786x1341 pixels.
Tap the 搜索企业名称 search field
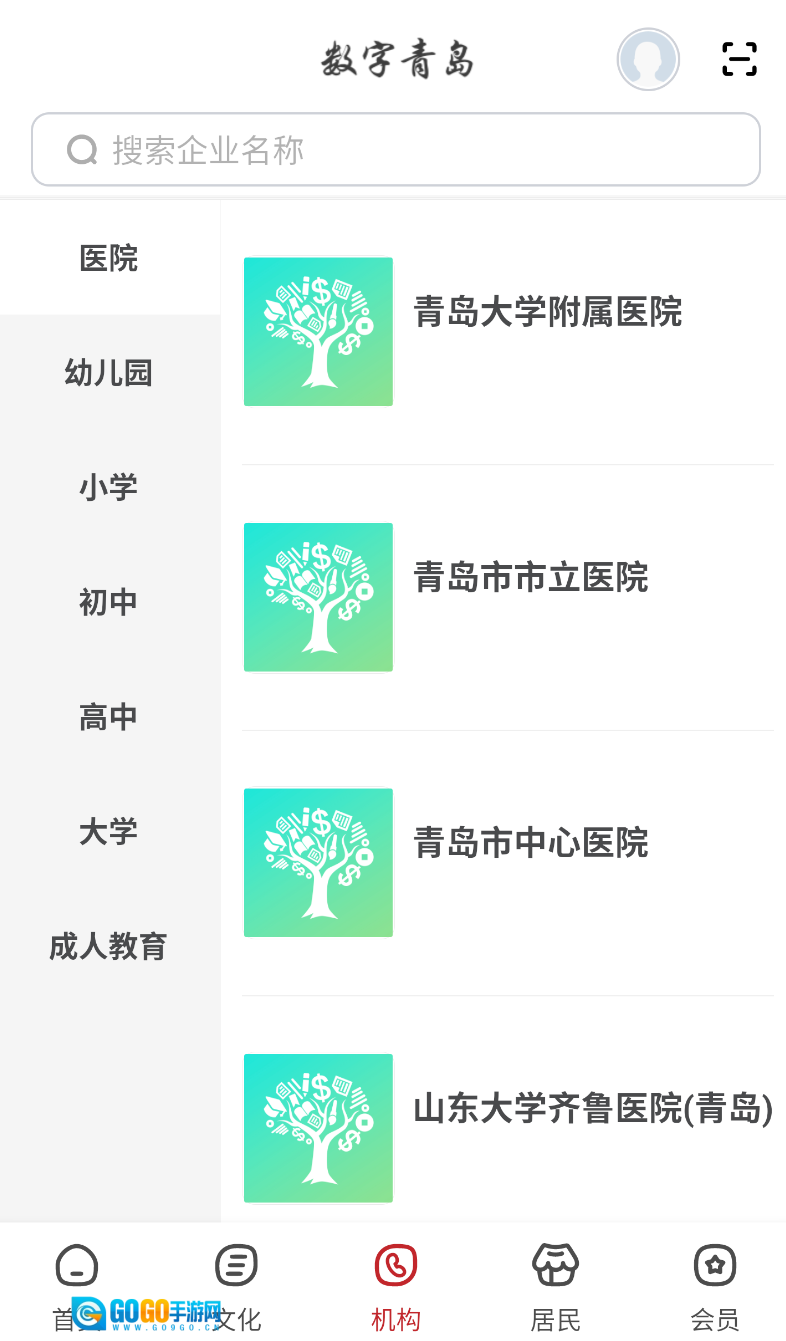click(396, 150)
